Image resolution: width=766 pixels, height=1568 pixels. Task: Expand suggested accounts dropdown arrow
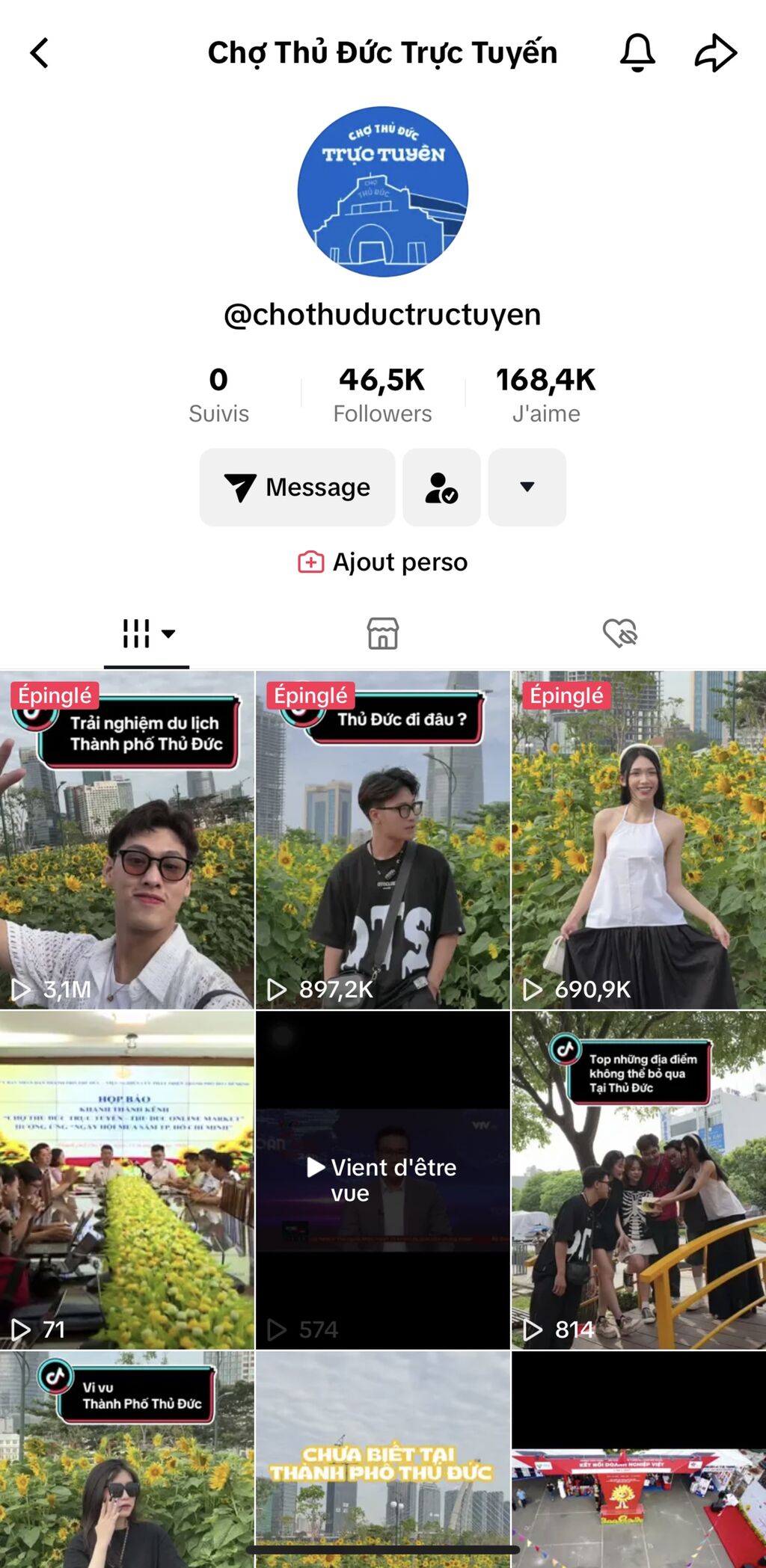pos(527,488)
